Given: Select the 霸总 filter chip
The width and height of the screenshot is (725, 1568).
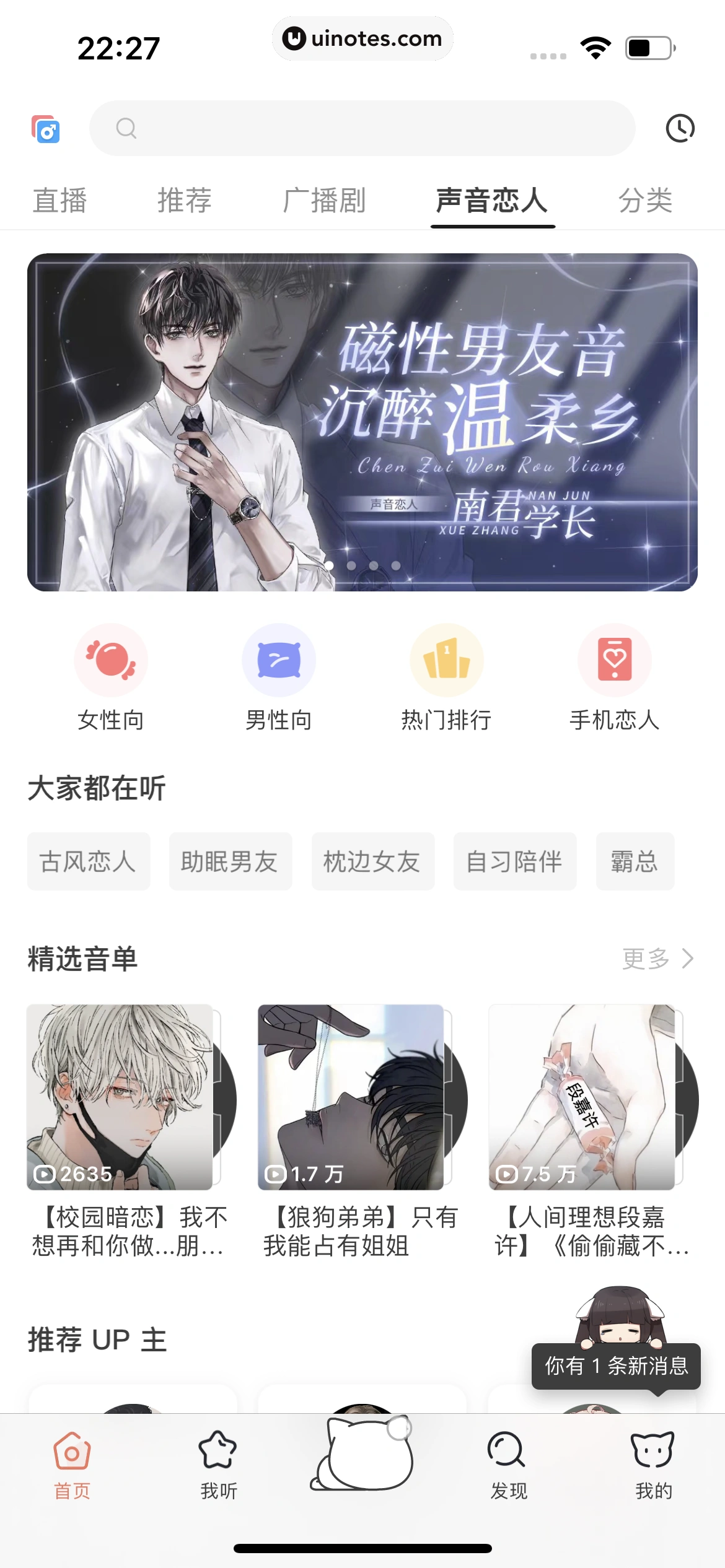Looking at the screenshot, I should (635, 861).
